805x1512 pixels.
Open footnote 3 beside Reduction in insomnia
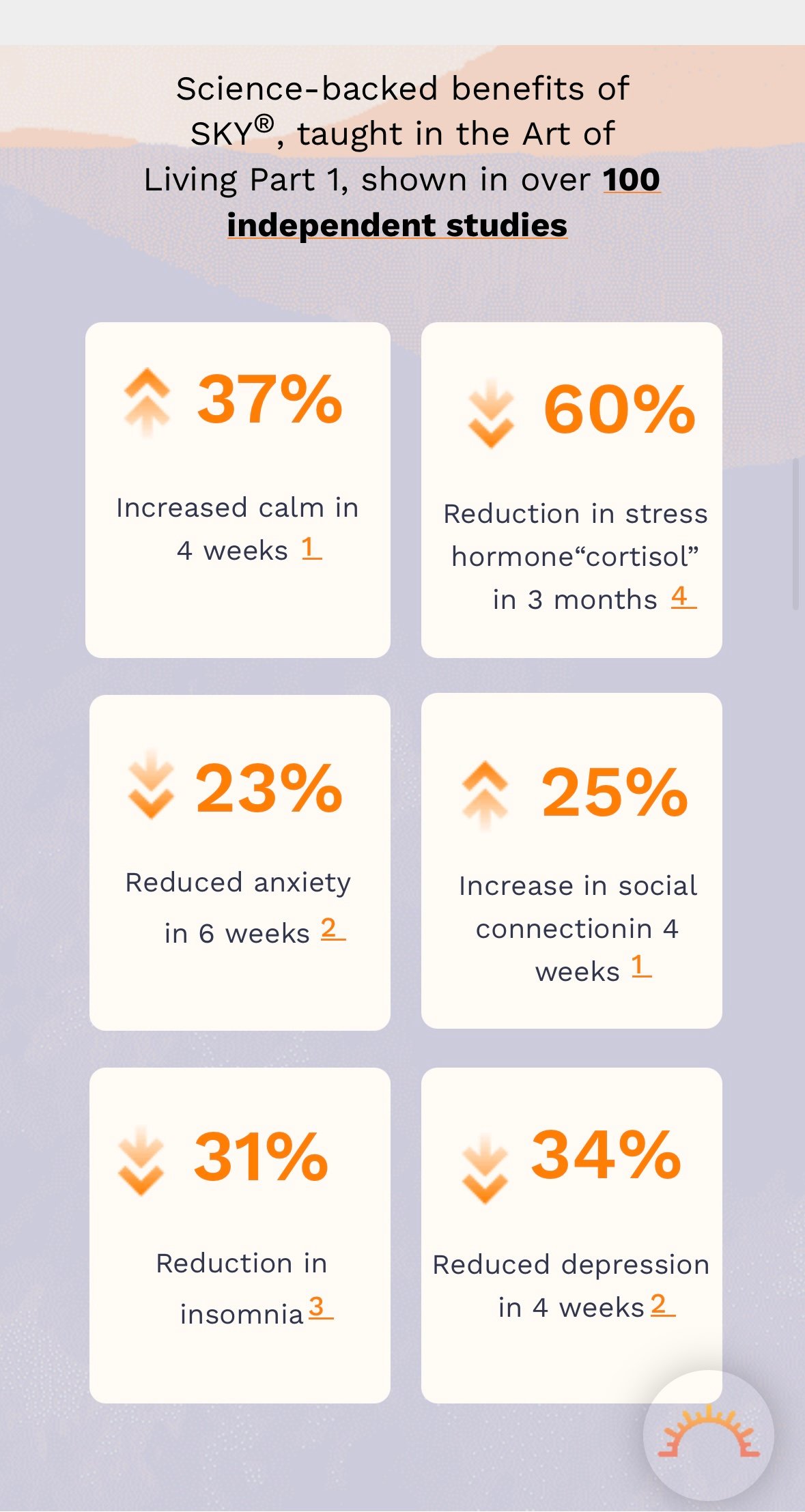(x=320, y=1309)
